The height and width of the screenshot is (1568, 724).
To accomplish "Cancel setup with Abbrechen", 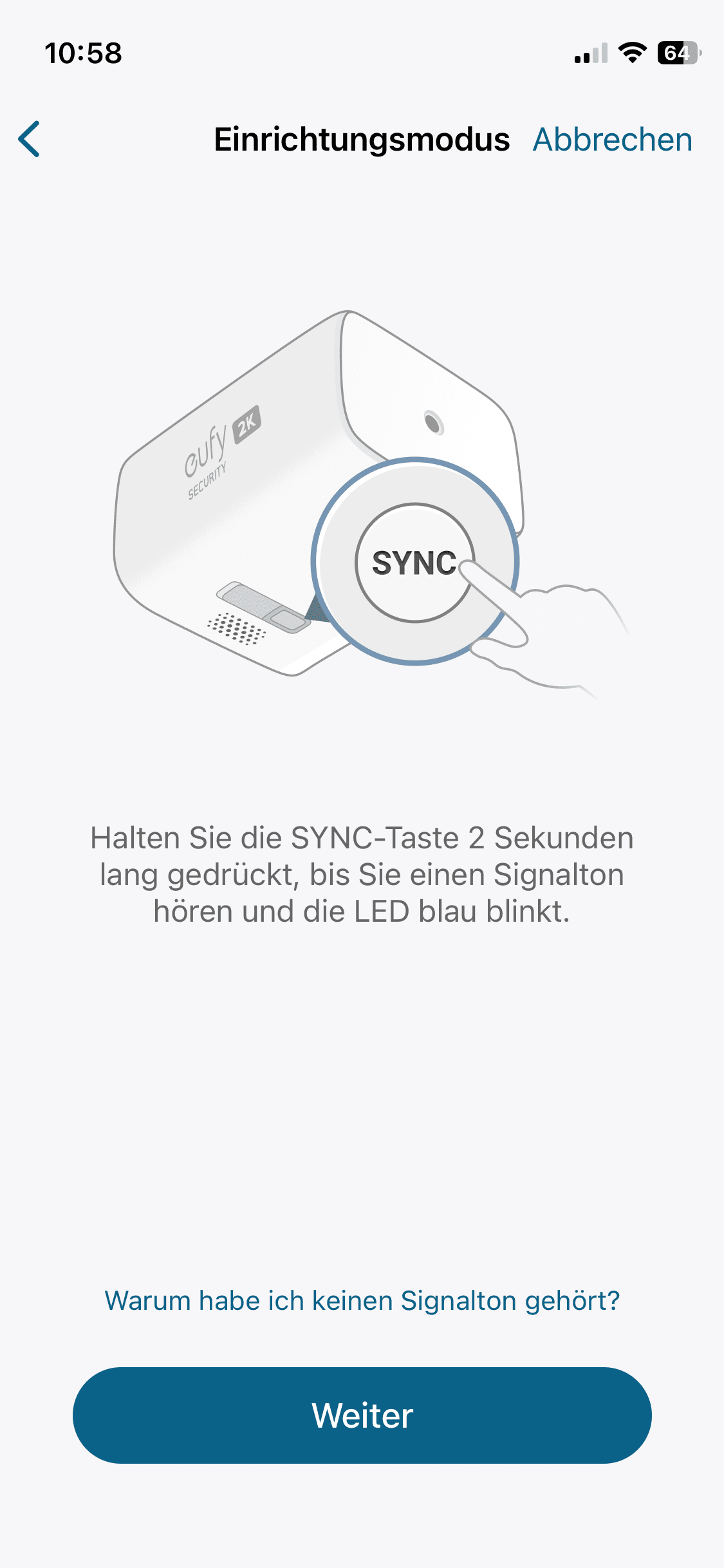I will [x=612, y=140].
